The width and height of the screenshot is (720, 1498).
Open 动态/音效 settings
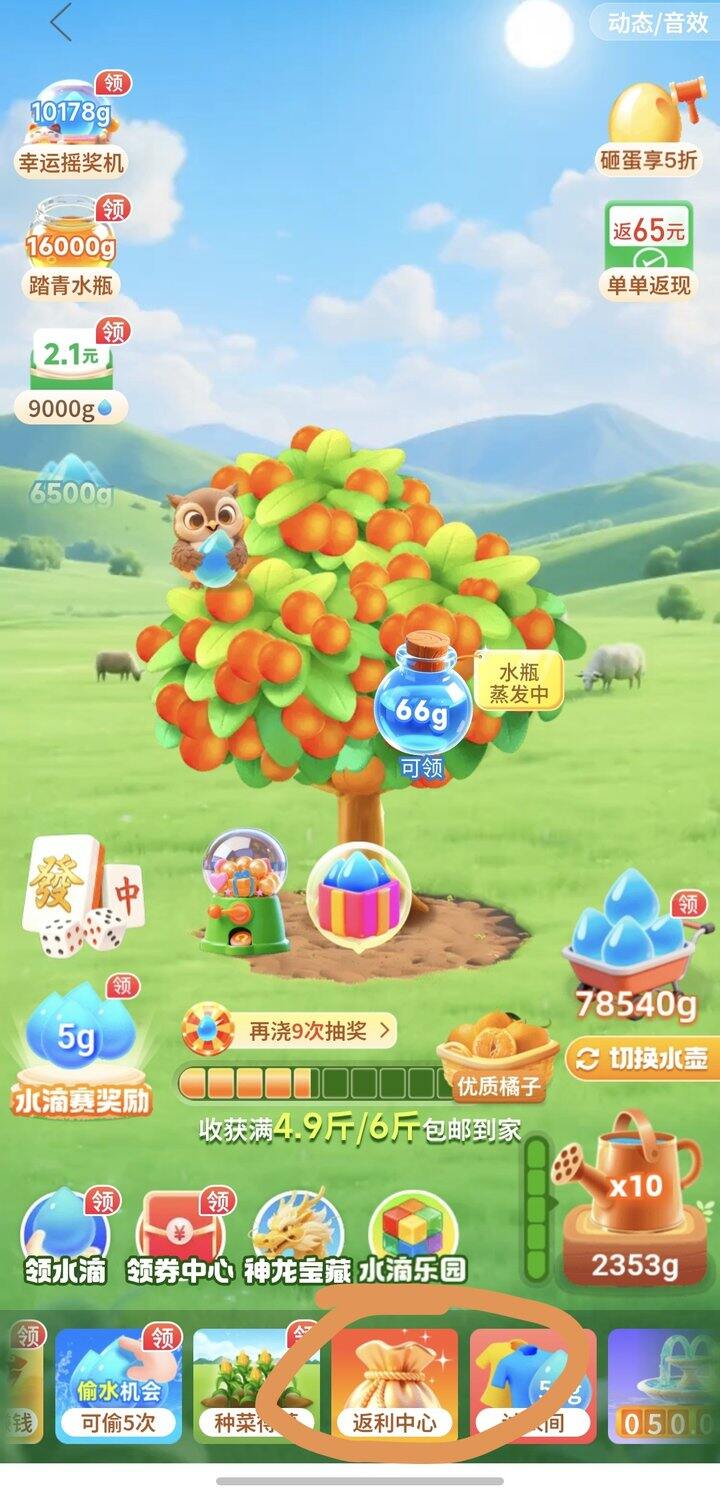(x=656, y=23)
